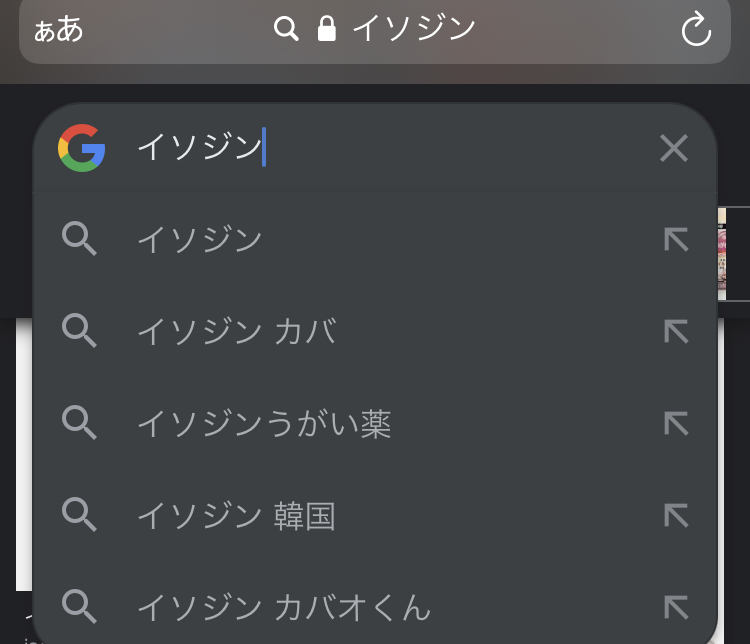Insert イソジンうがい薬 into the query using its arrow
750x644 pixels.
point(676,423)
